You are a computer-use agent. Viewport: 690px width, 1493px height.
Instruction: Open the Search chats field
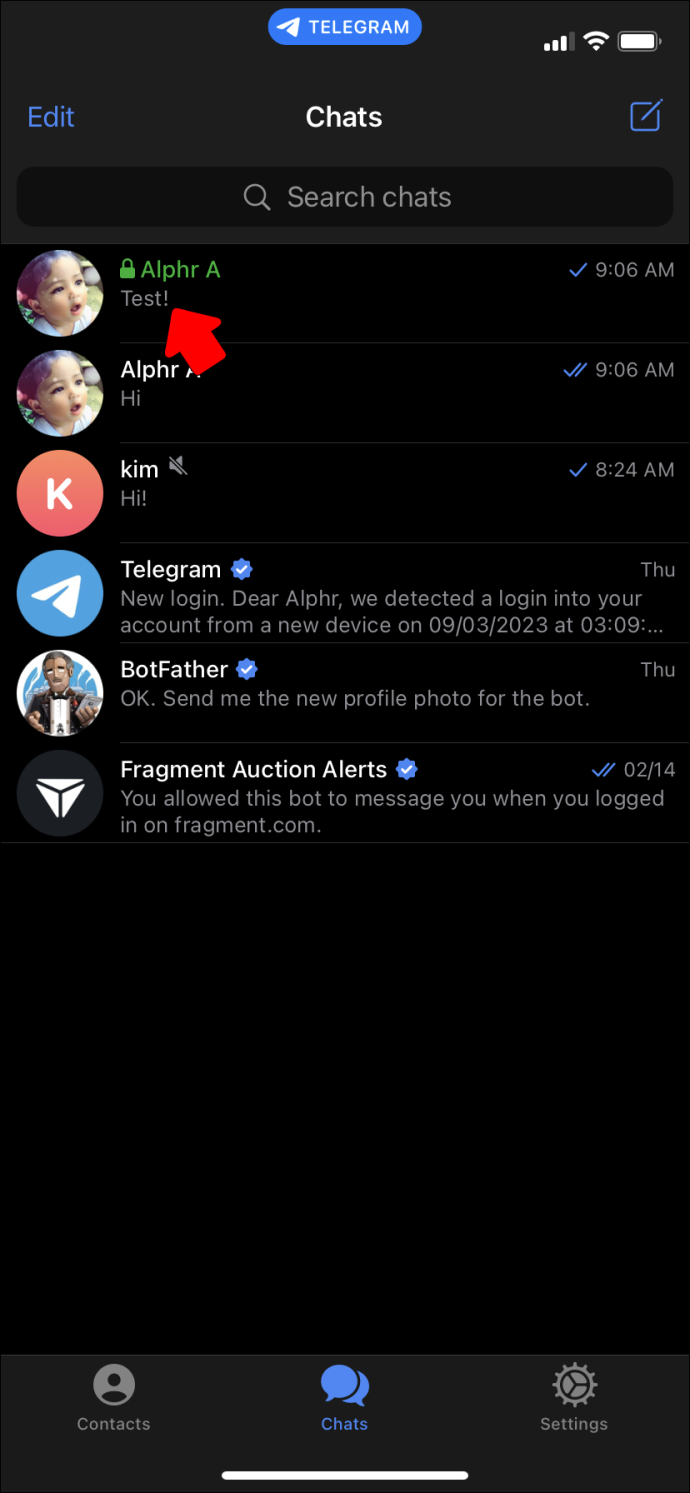click(x=345, y=197)
